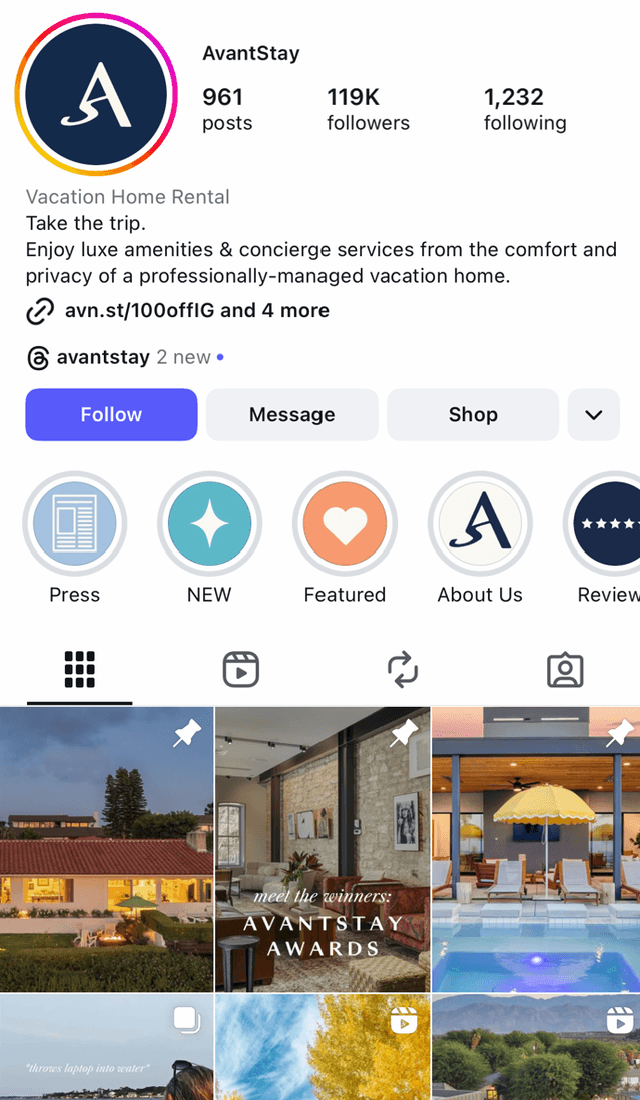
Task: Open the pinned AvantStay Awards post
Action: point(322,850)
